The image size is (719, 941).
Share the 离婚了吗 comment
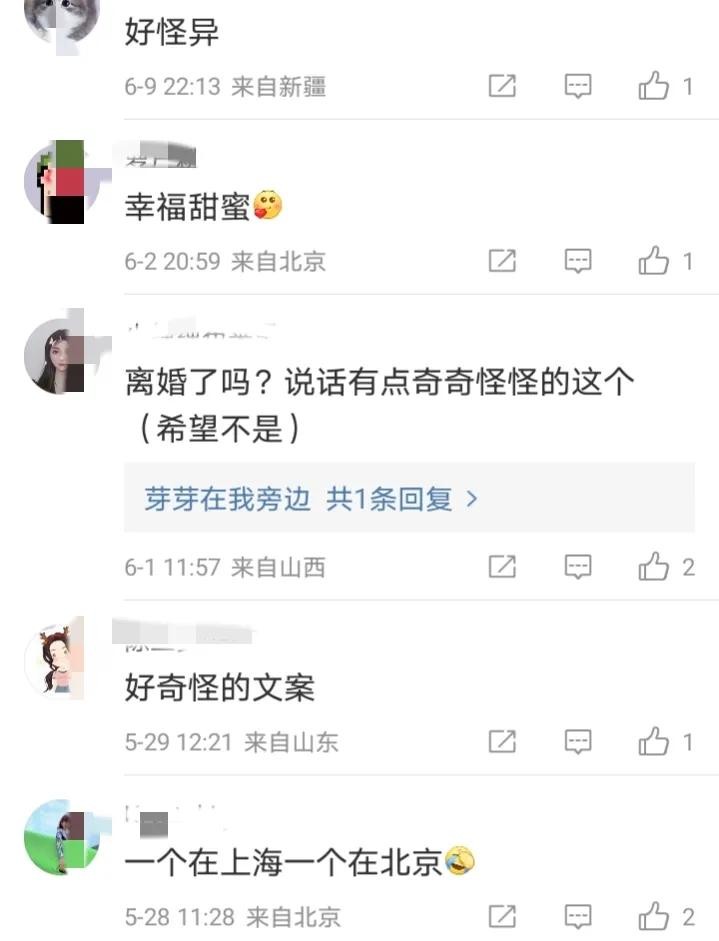[x=502, y=567]
